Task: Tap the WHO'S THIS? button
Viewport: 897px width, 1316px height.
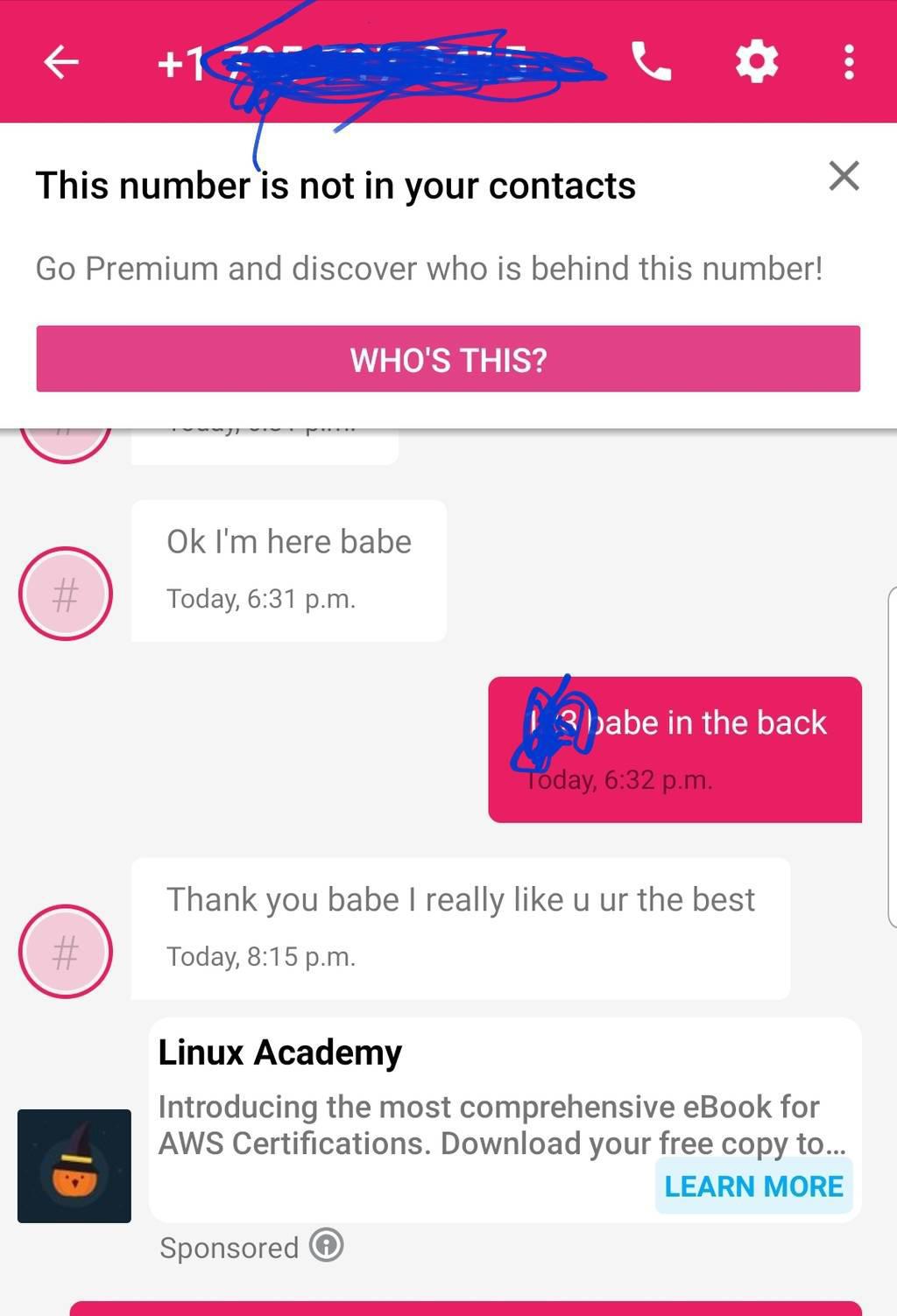Action: click(x=448, y=359)
